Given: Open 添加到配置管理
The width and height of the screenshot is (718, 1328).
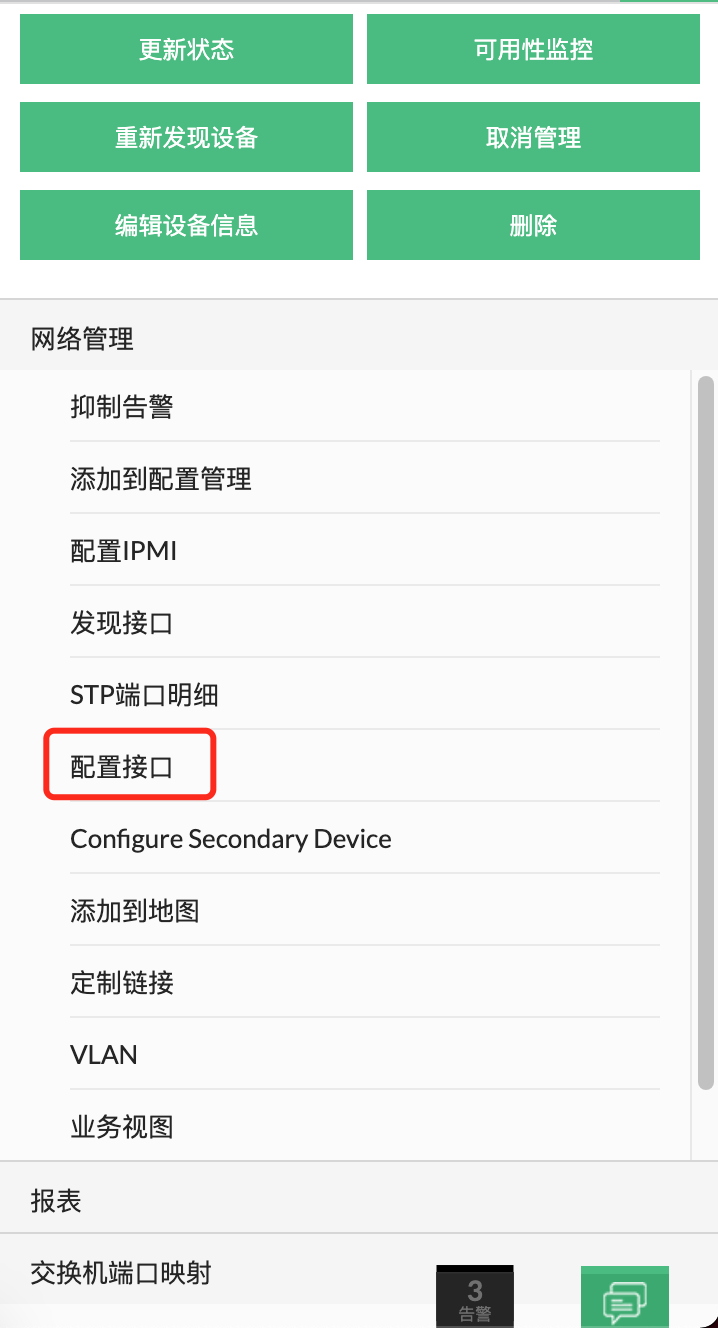Looking at the screenshot, I should (x=365, y=479).
